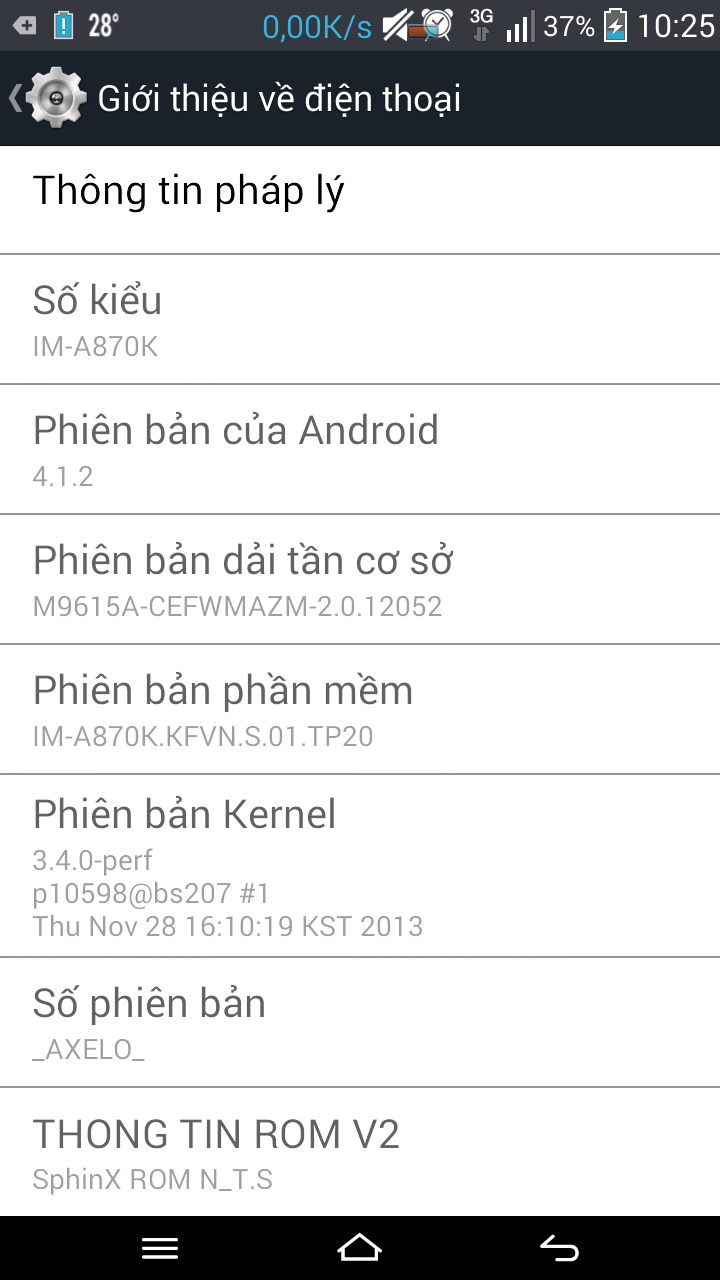Open THONG TIN ROM V2
720x1280 pixels.
(x=360, y=1152)
